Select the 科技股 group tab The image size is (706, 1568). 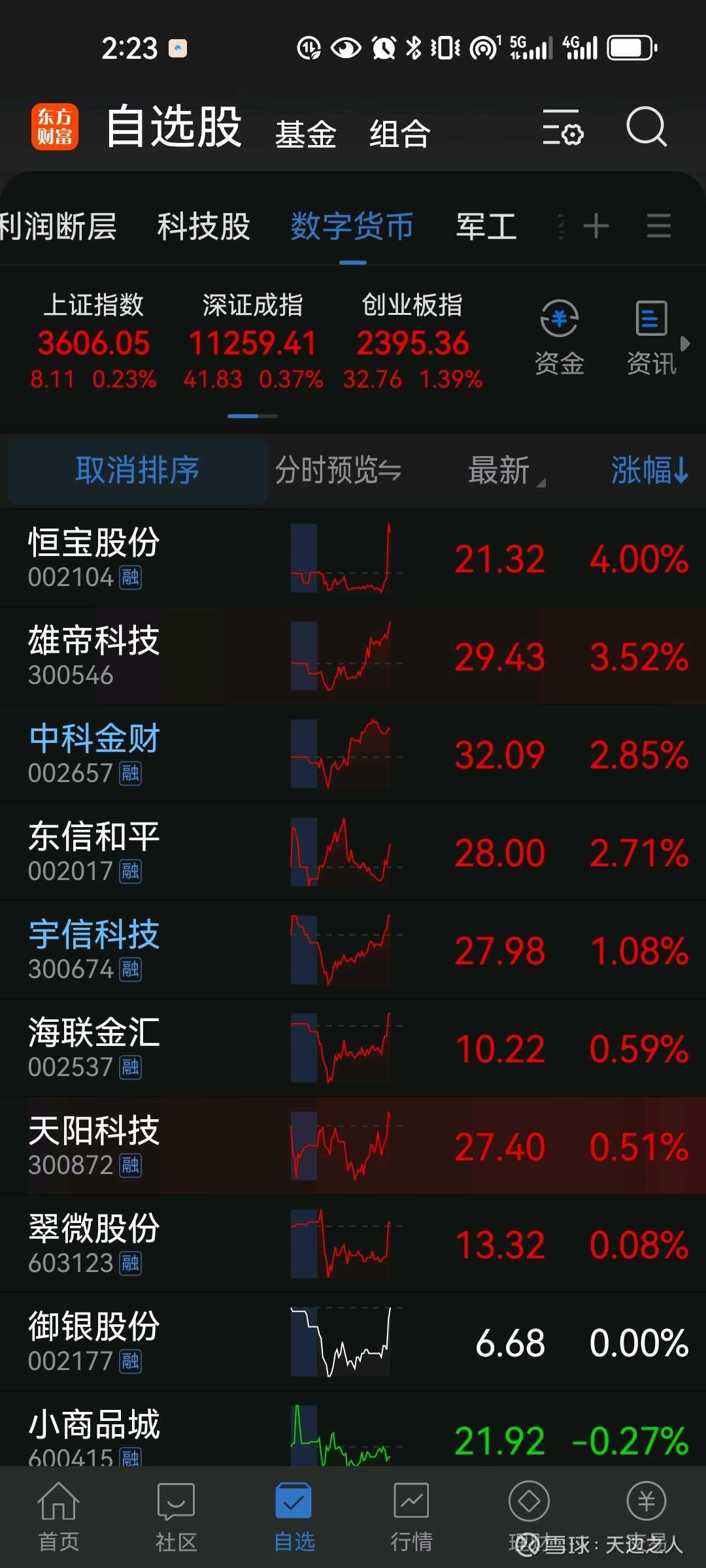[203, 227]
